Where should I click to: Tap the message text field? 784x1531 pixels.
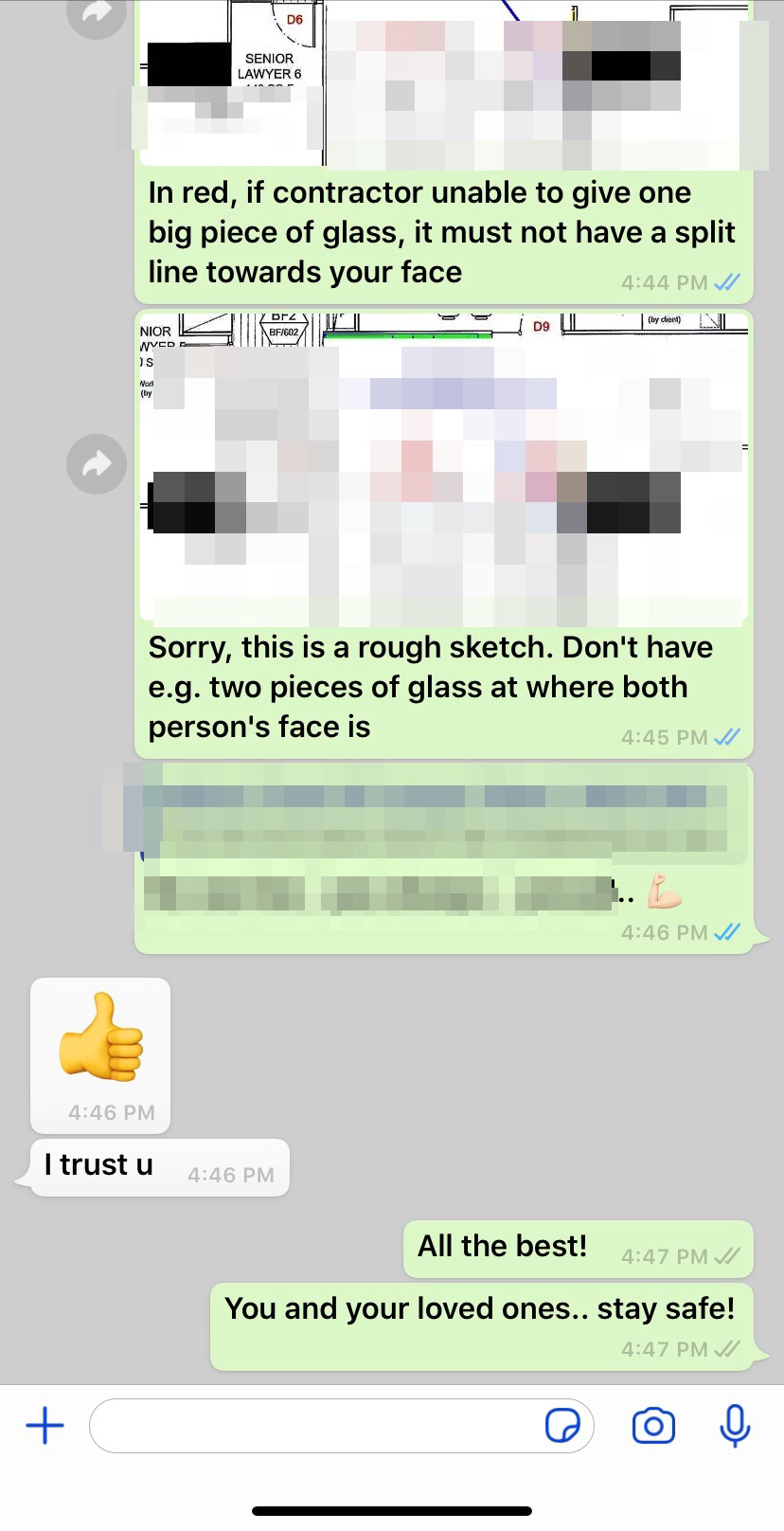[x=341, y=1426]
